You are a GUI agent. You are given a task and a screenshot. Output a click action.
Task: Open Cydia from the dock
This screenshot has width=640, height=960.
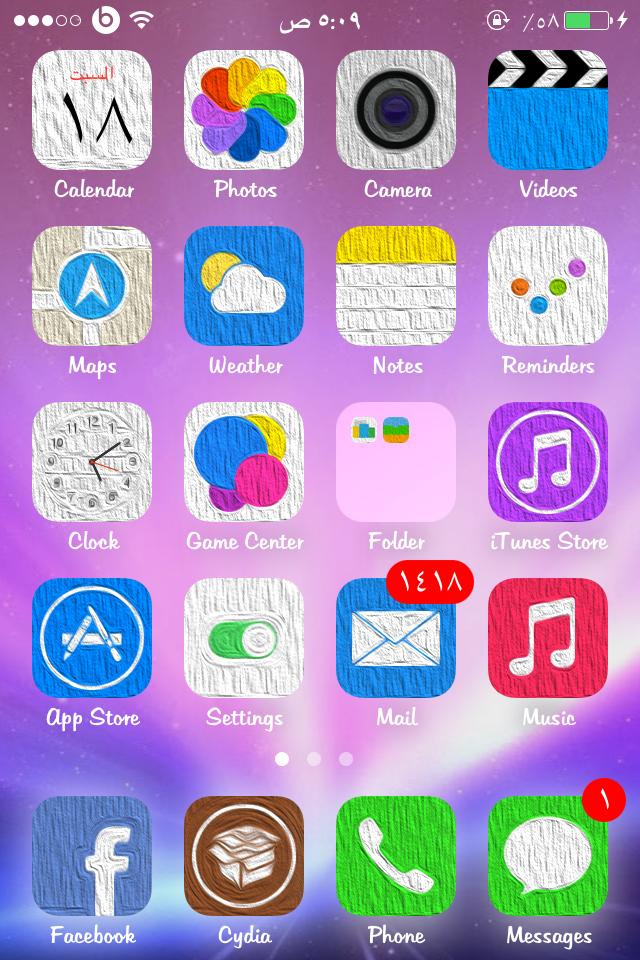tap(244, 856)
